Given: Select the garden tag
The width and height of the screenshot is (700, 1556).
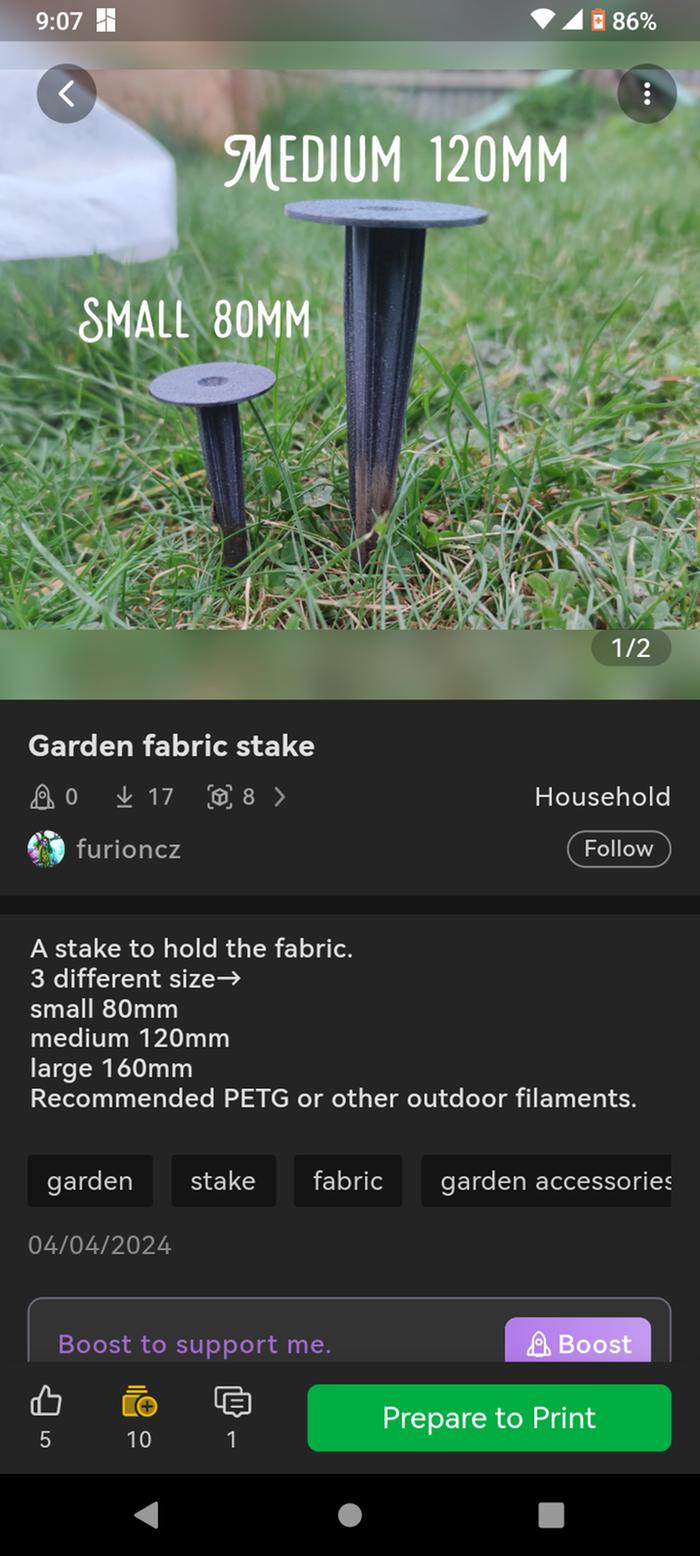Looking at the screenshot, I should click(x=90, y=1181).
